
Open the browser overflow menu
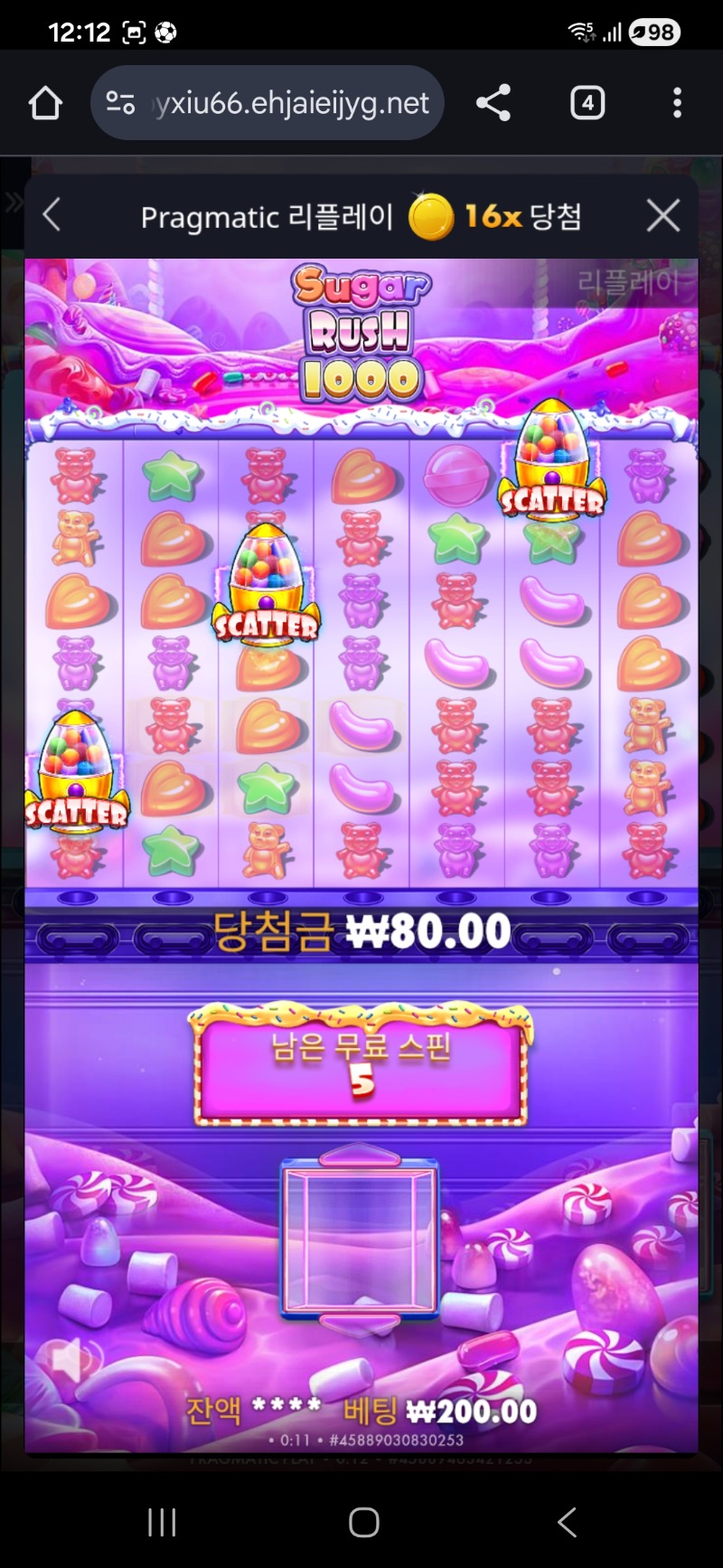point(677,103)
